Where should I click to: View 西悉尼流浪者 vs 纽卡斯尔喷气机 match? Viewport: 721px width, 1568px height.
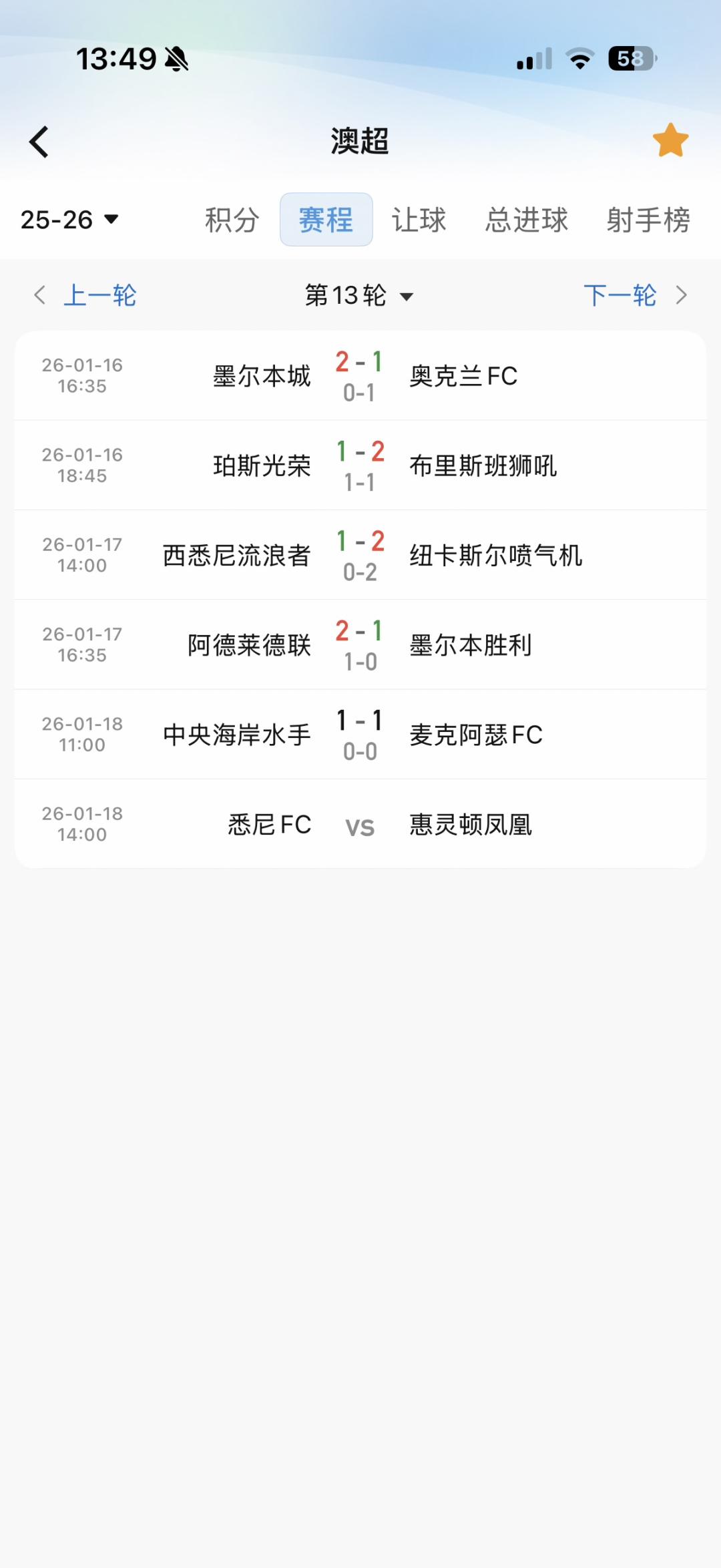(360, 555)
